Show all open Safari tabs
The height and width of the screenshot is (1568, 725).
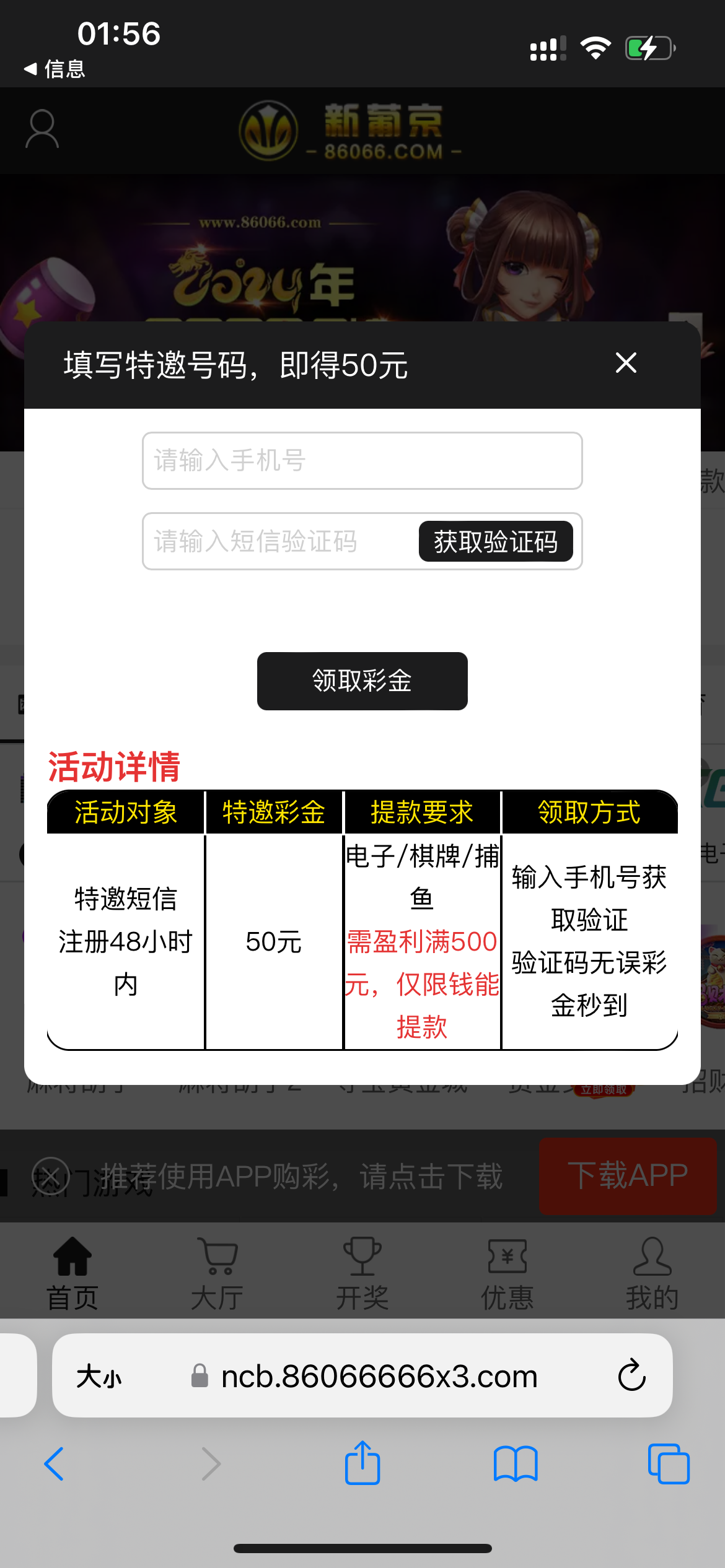pyautogui.click(x=668, y=1464)
